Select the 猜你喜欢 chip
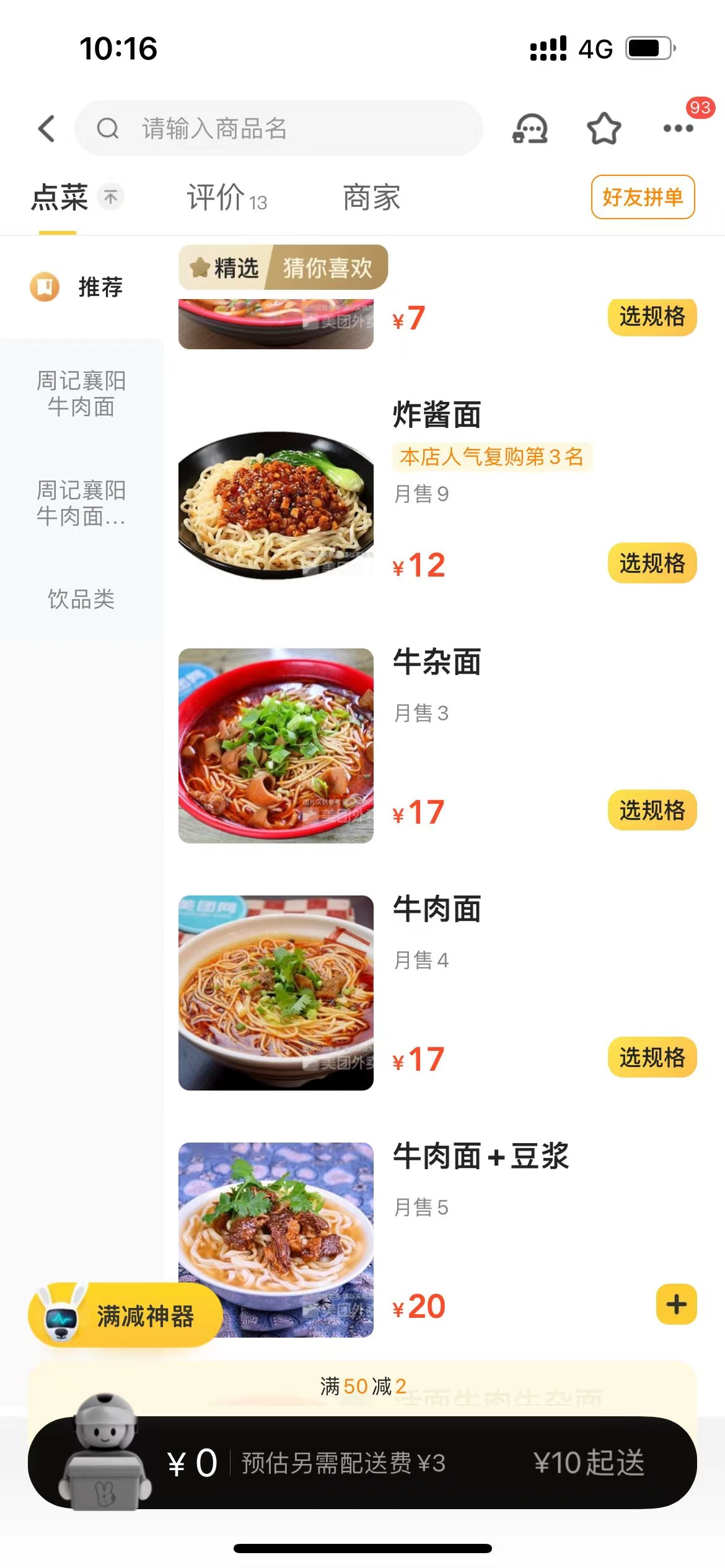Image resolution: width=725 pixels, height=1568 pixels. [x=328, y=268]
